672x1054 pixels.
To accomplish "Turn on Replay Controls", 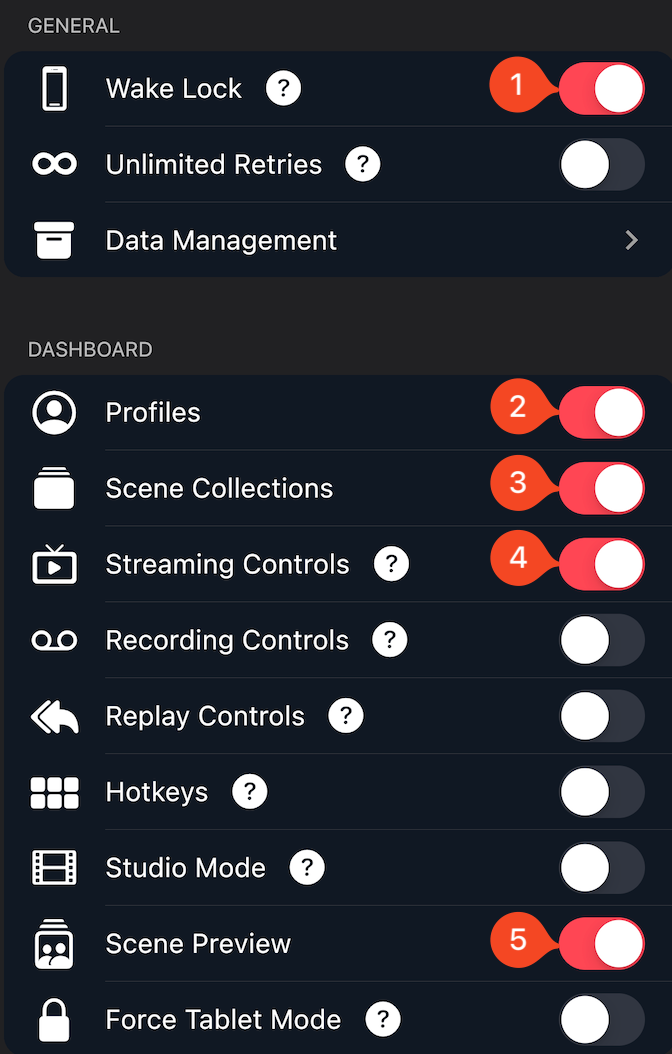I will pyautogui.click(x=601, y=716).
